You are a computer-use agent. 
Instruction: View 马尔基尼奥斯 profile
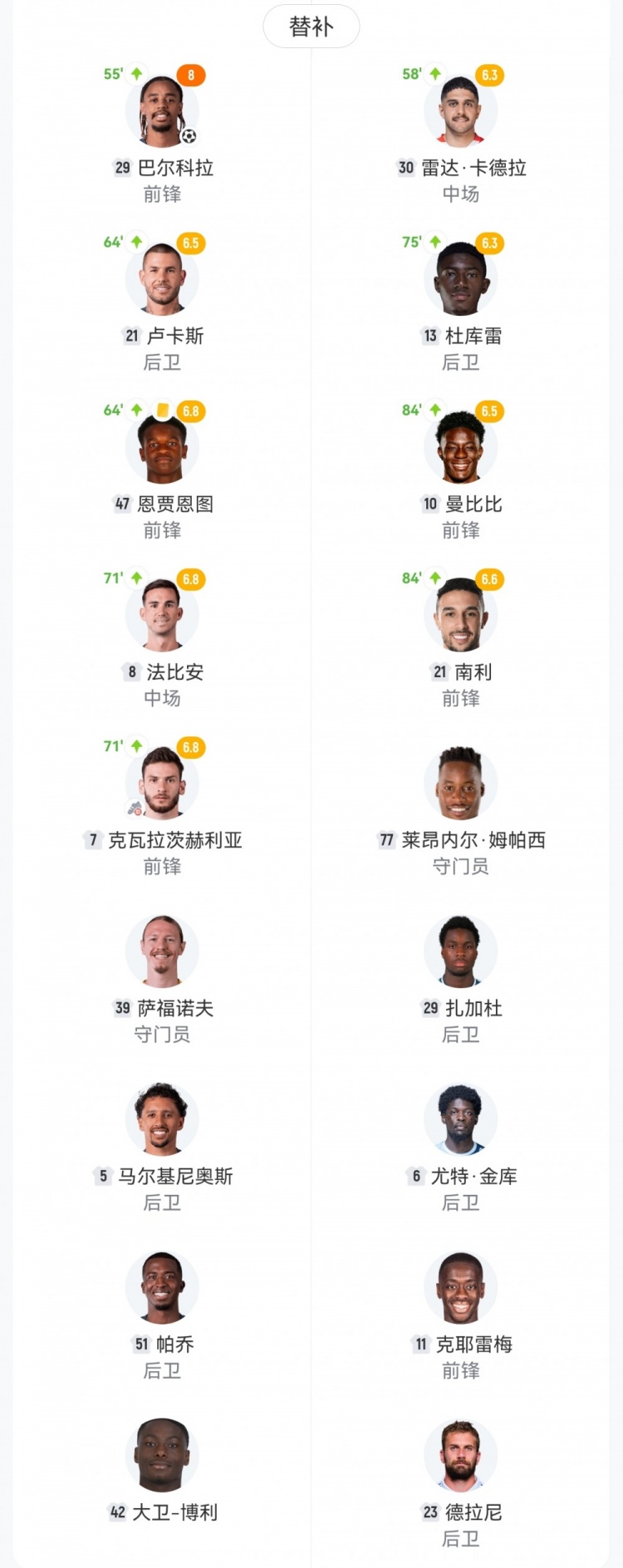click(x=162, y=1120)
